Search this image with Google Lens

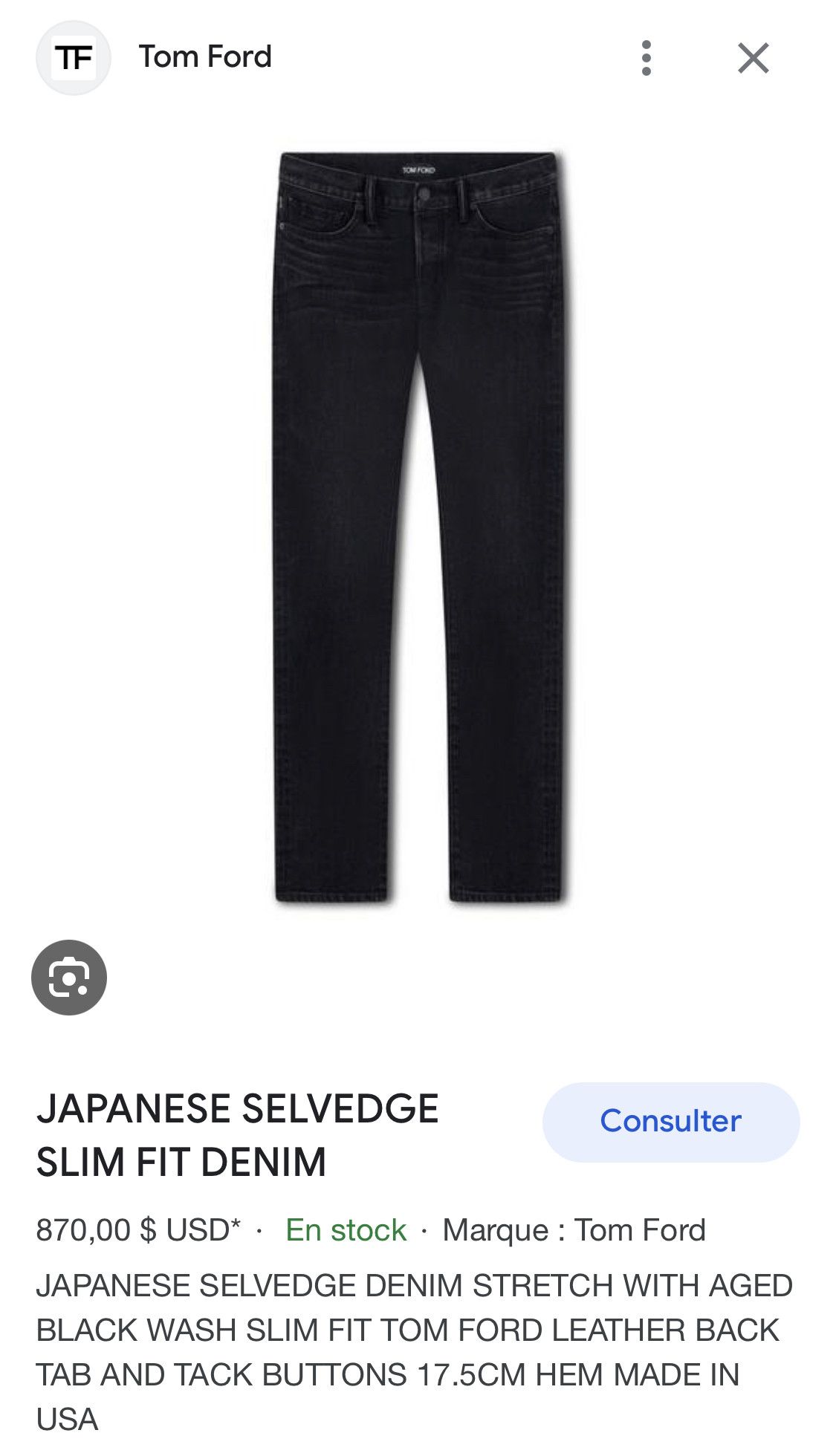[69, 978]
